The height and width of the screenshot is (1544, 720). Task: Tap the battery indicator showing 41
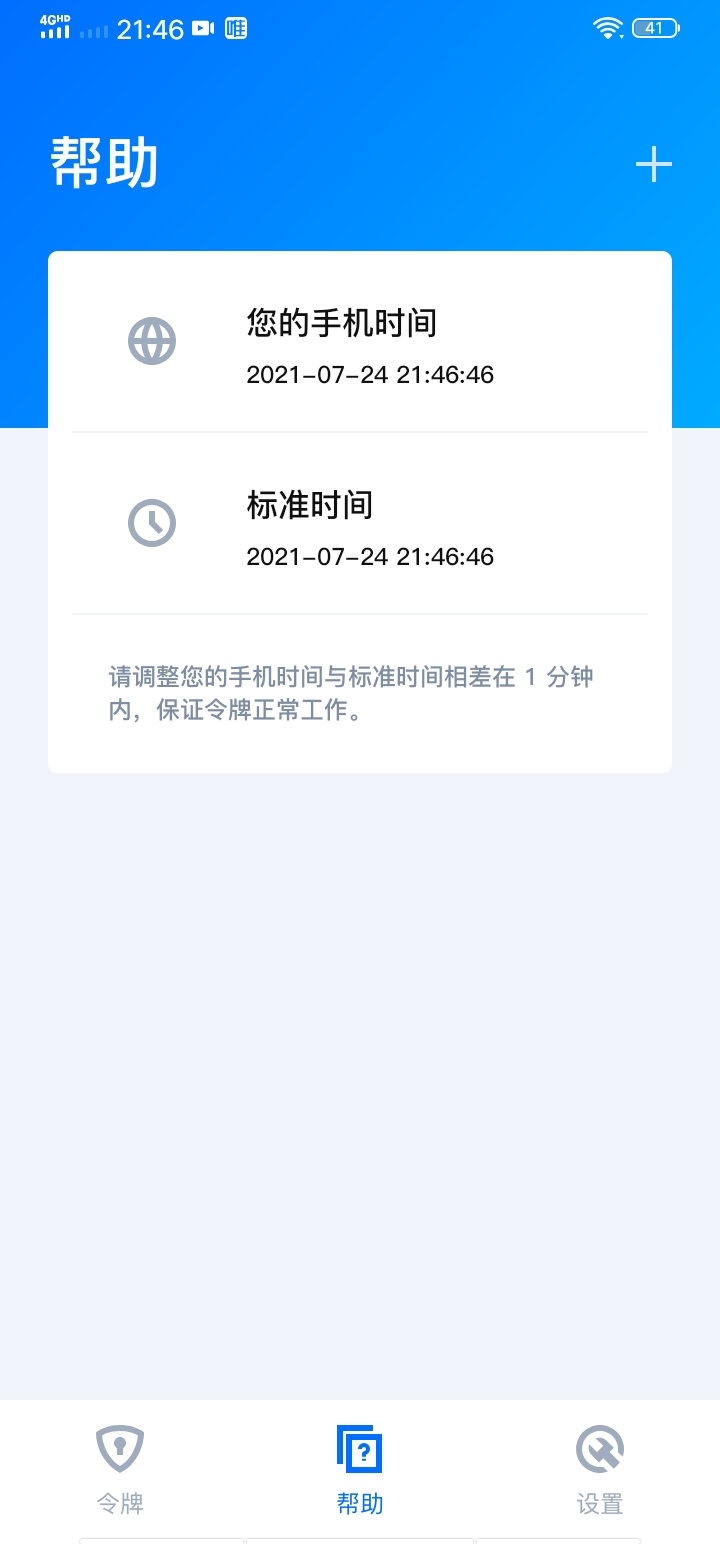click(x=655, y=27)
